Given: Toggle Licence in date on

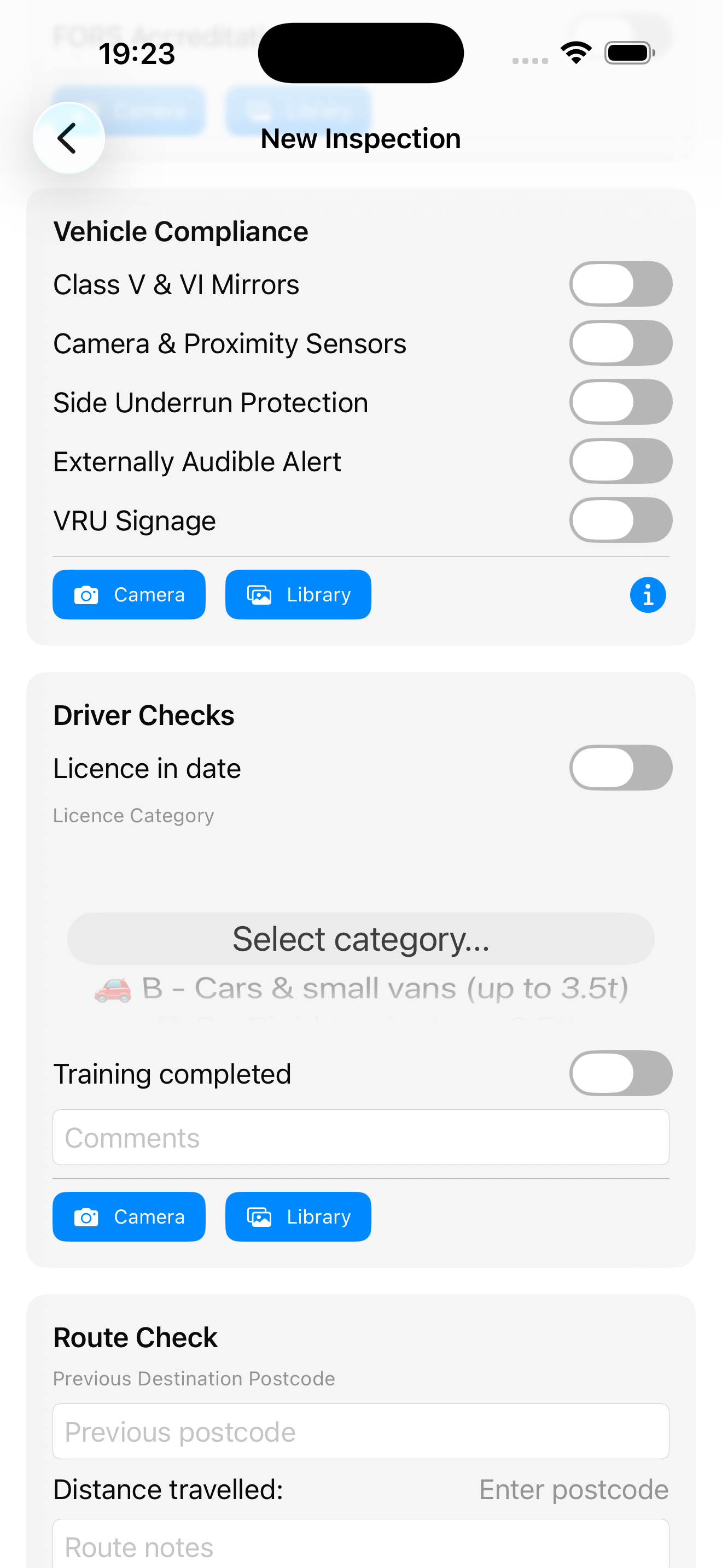Looking at the screenshot, I should (x=620, y=767).
